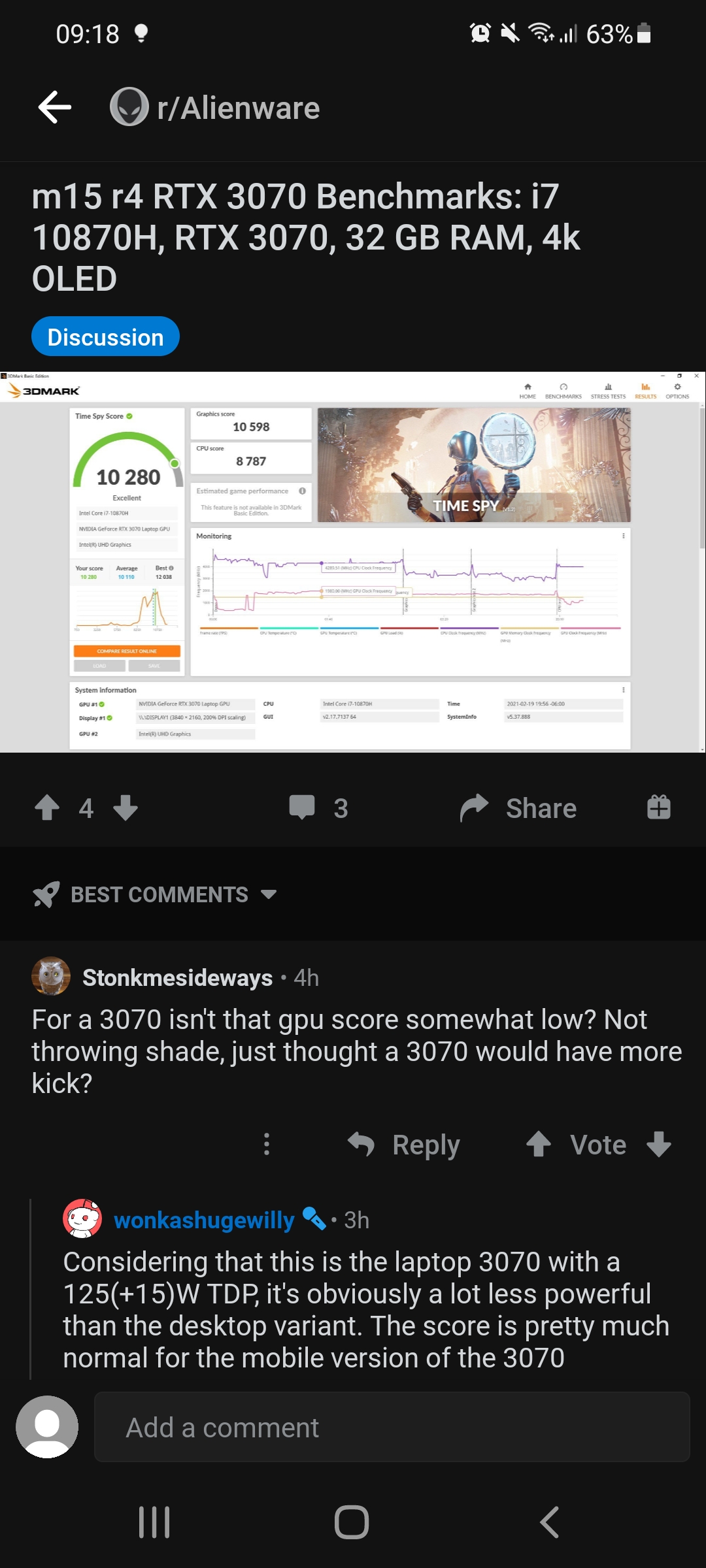Viewport: 706px width, 1568px height.
Task: Give an award to the post
Action: (658, 808)
